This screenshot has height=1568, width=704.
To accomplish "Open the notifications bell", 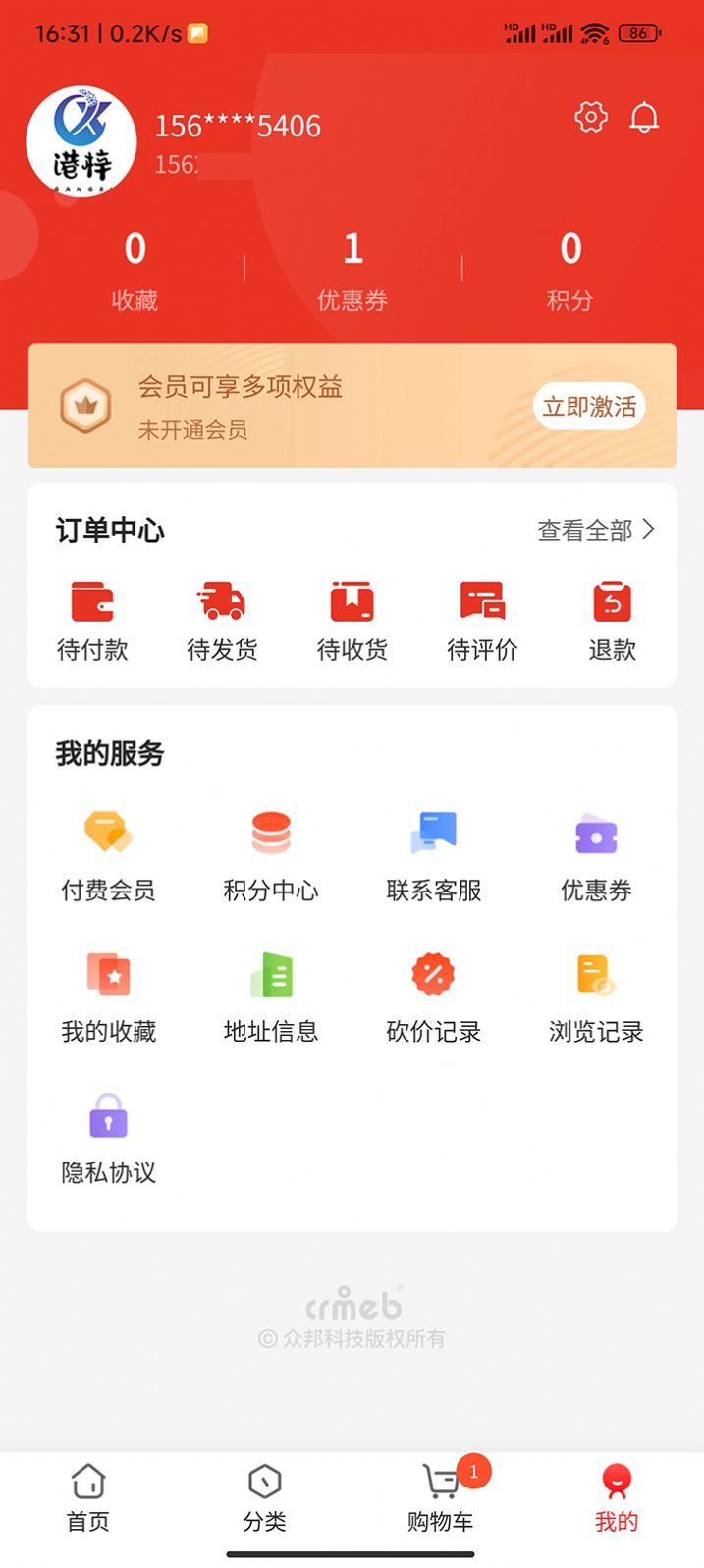I will click(x=644, y=118).
